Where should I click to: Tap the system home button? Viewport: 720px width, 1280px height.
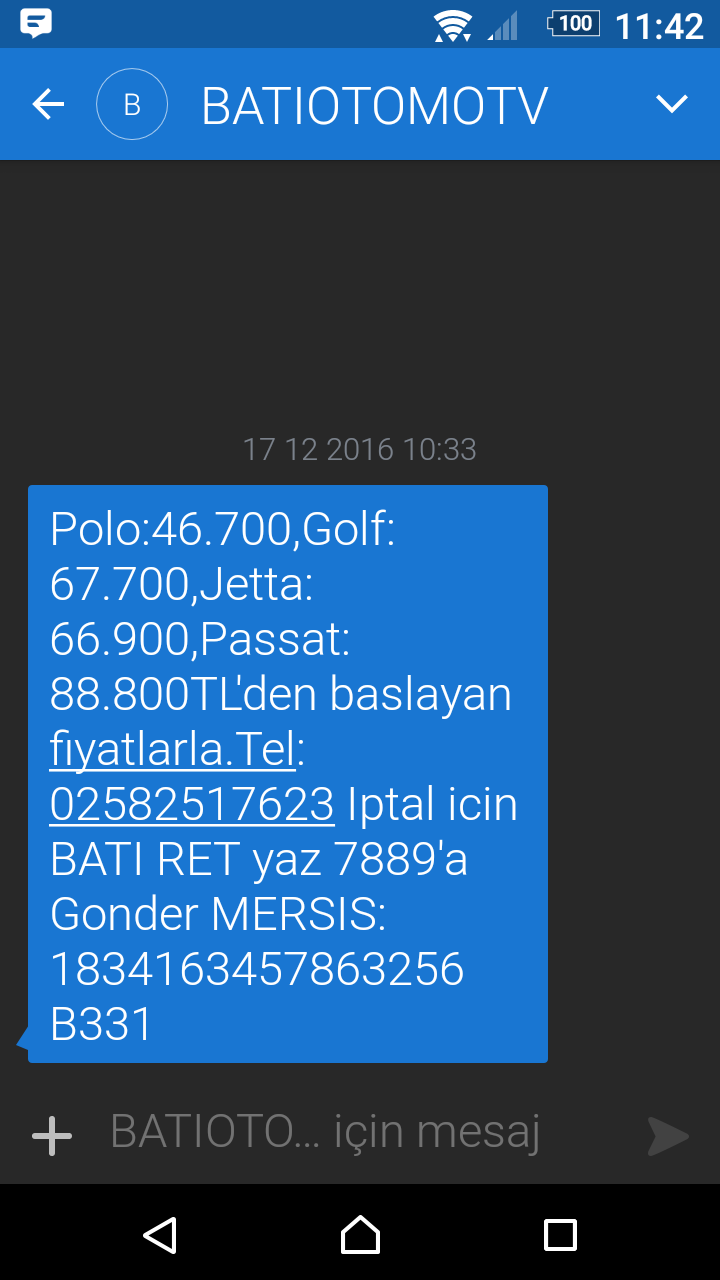[360, 1235]
